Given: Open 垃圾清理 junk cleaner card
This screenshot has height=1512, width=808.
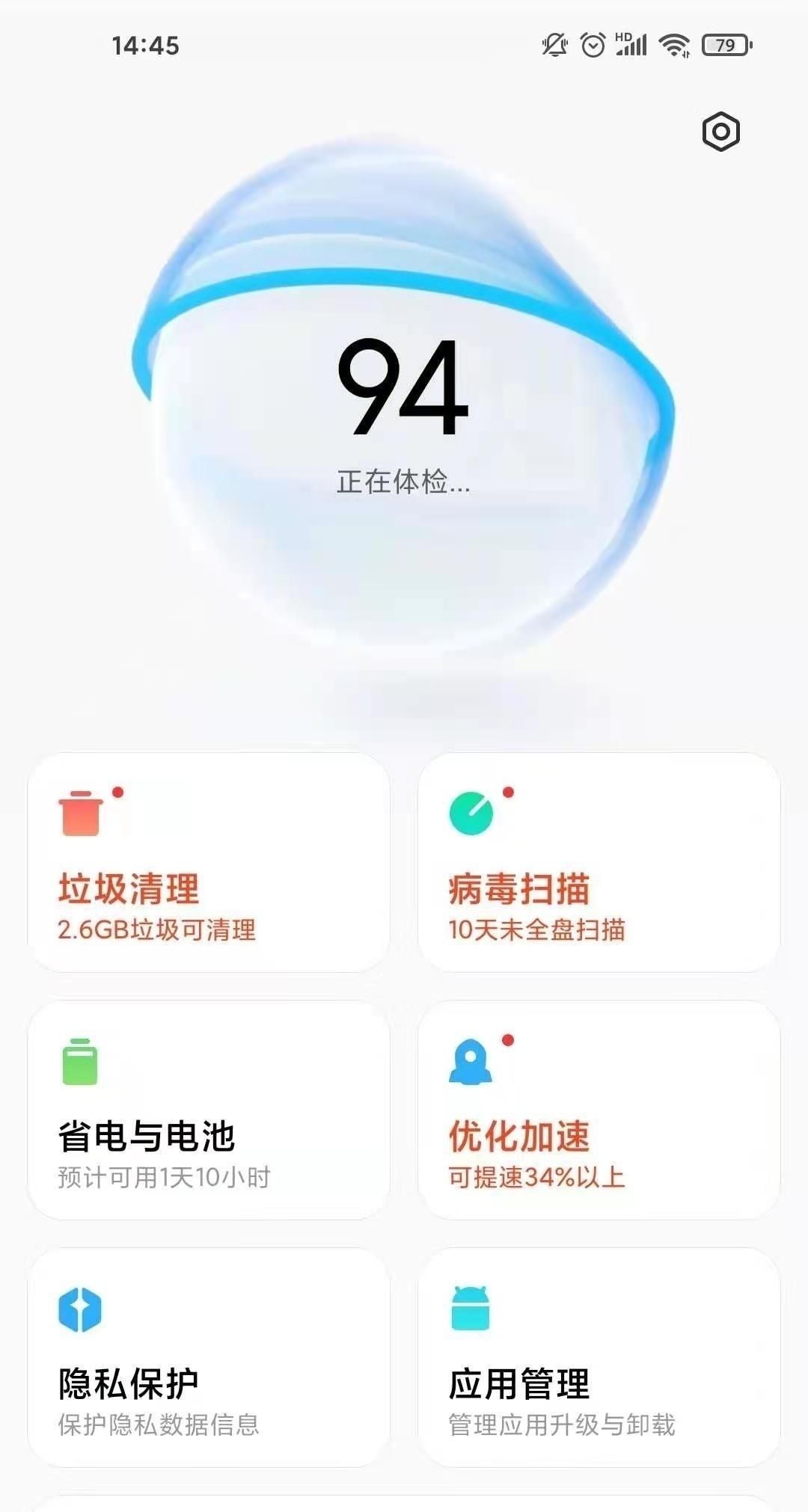Looking at the screenshot, I should (209, 862).
